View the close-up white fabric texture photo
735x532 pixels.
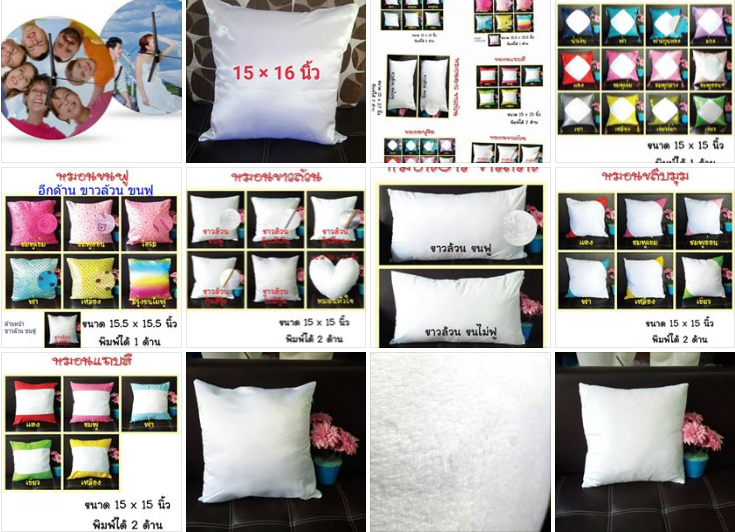(x=460, y=441)
